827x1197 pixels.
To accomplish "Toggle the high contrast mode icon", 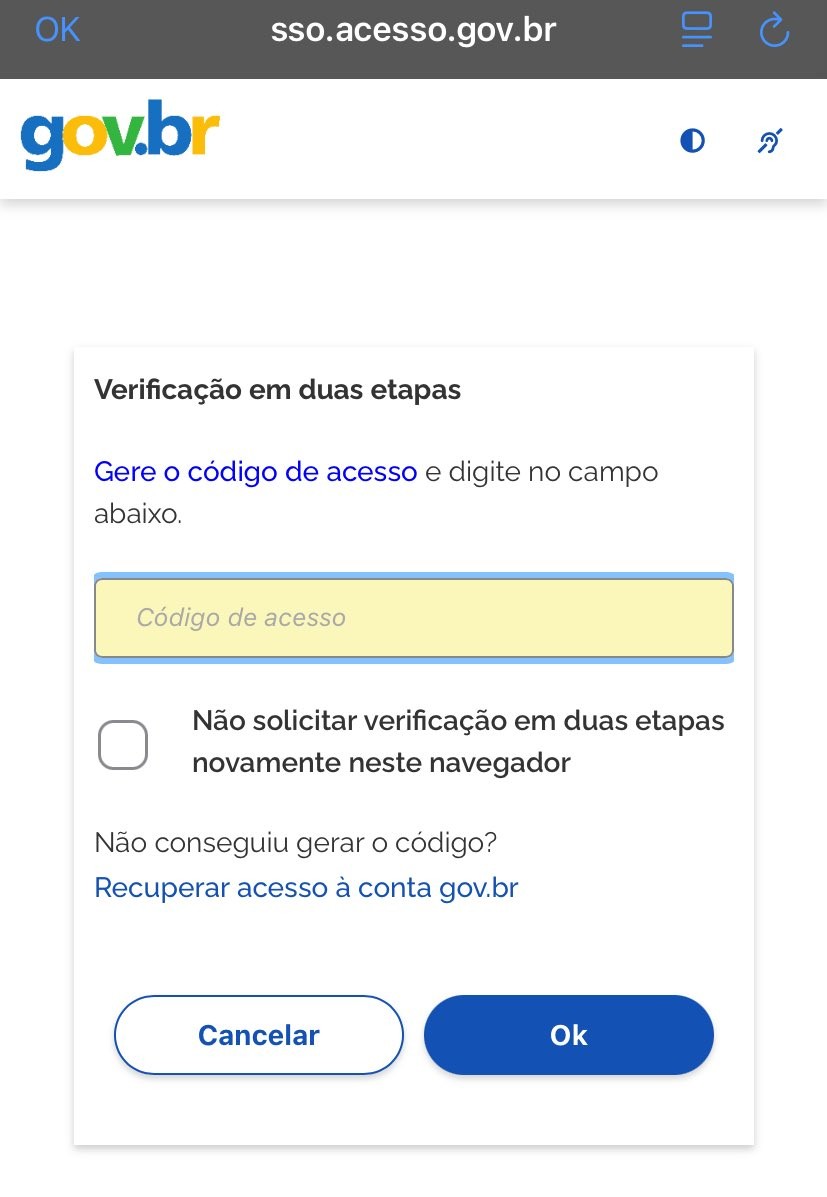I will 691,140.
